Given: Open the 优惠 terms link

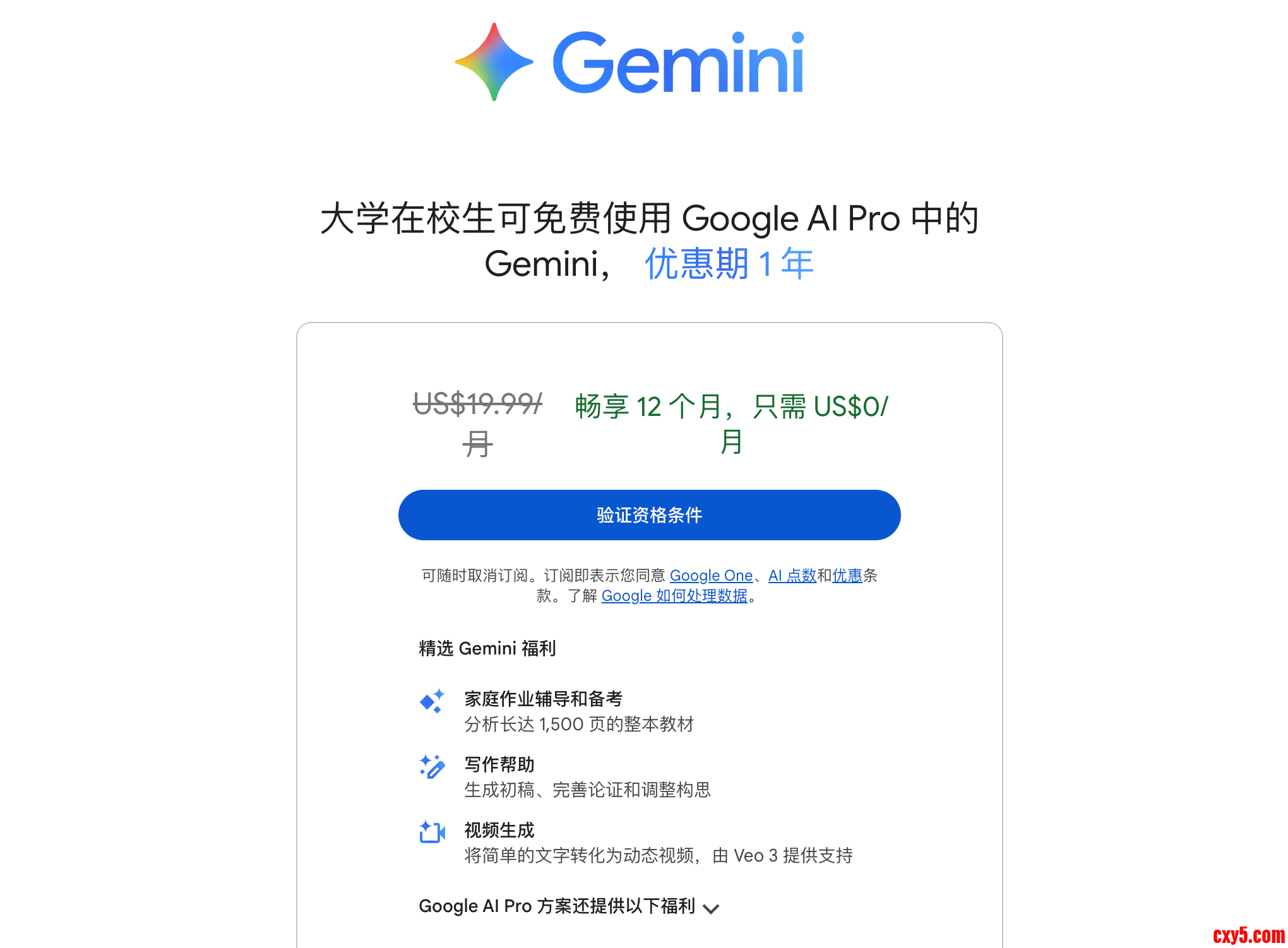Looking at the screenshot, I should [847, 576].
